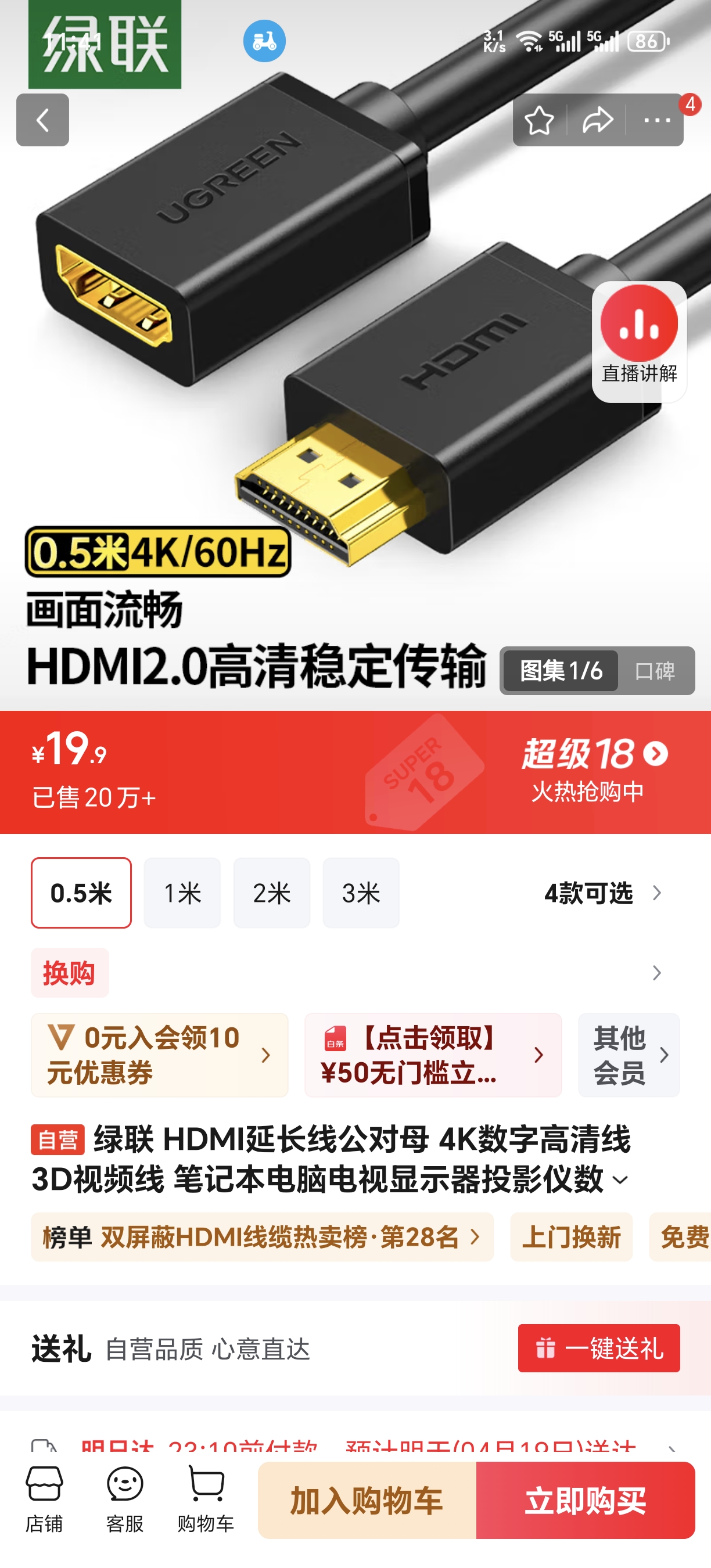Open the overflow menu

pos(656,120)
